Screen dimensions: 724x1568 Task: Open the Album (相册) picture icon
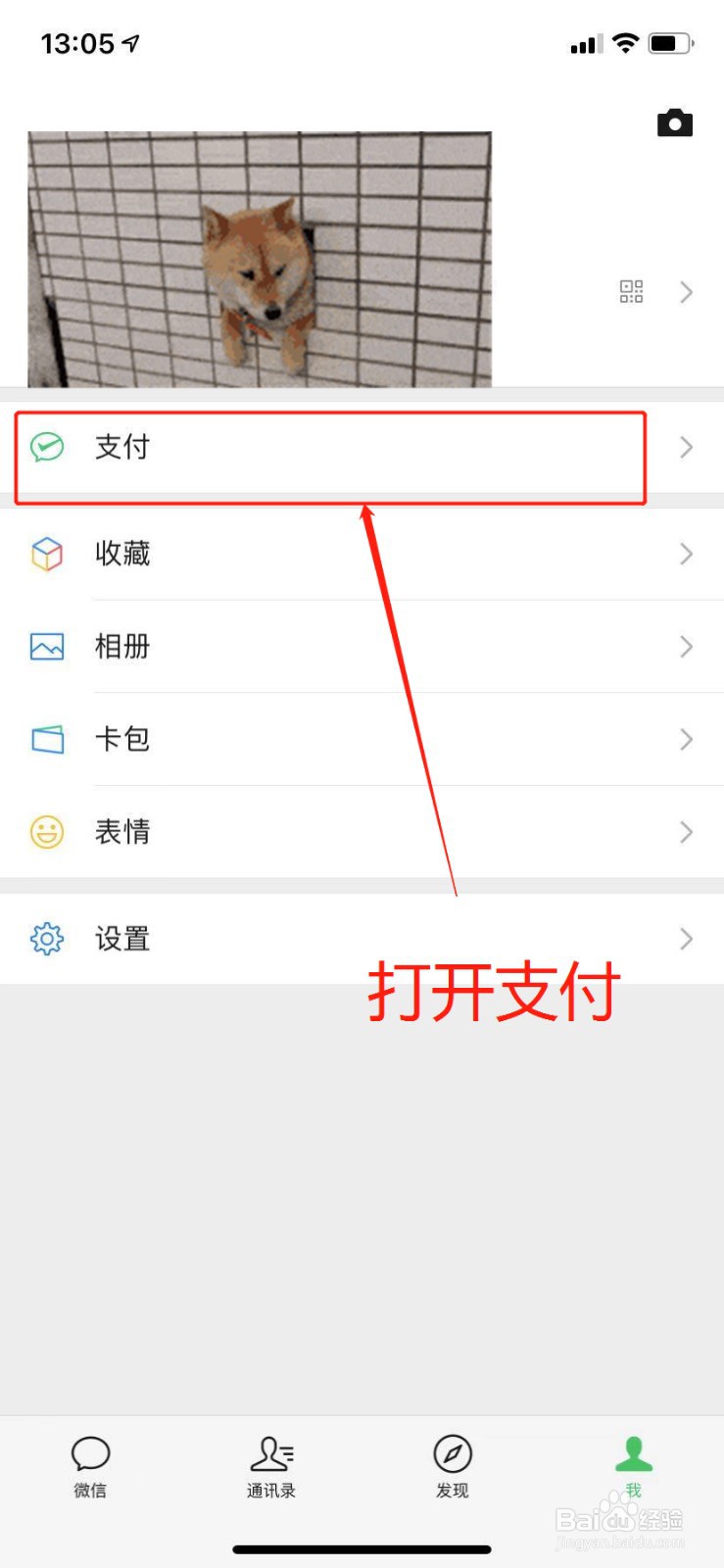click(x=47, y=647)
